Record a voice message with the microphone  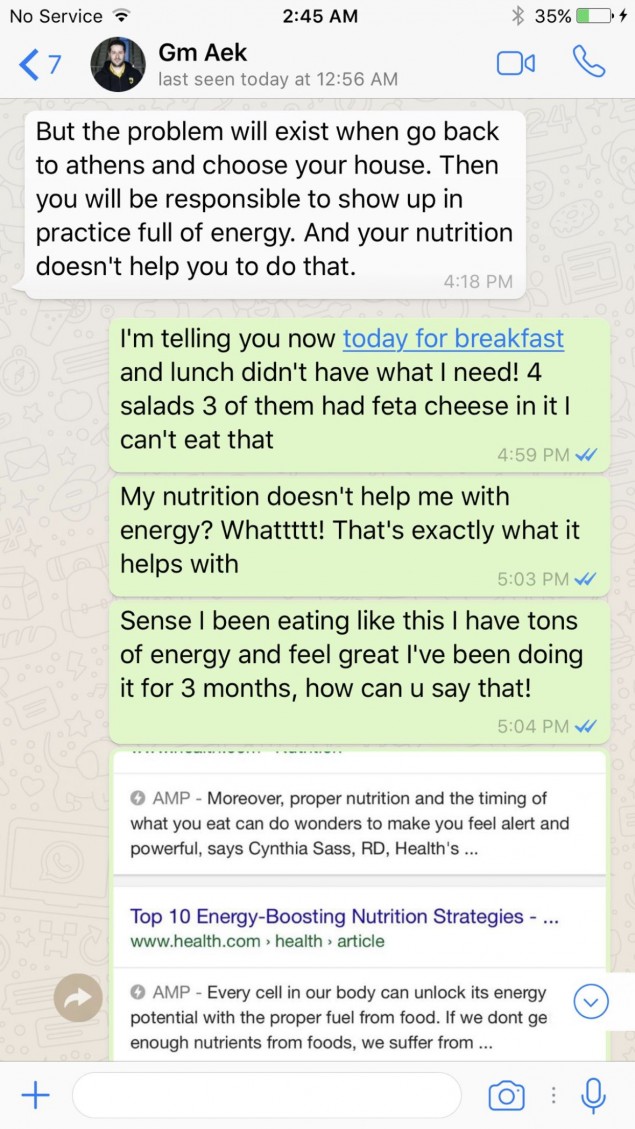click(x=593, y=1096)
